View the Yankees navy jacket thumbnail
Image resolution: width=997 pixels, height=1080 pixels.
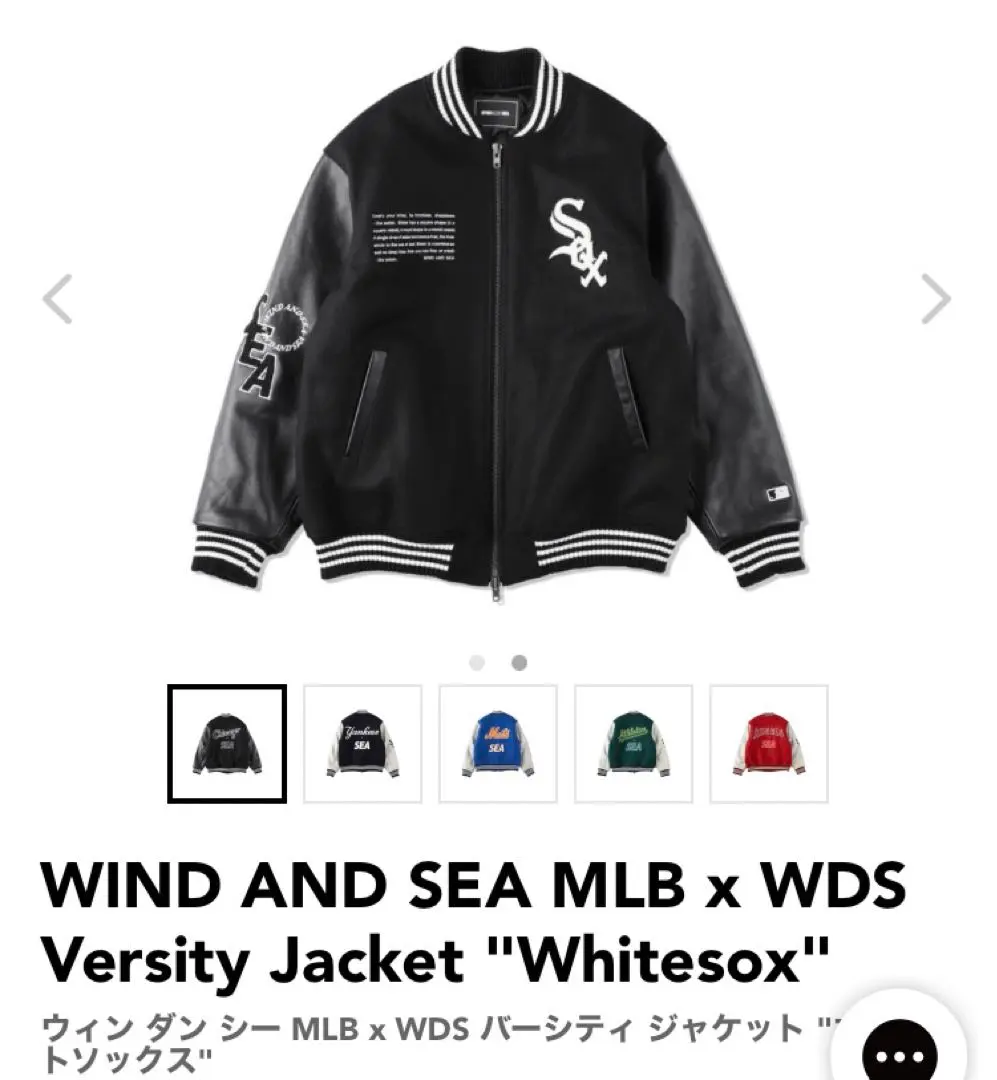(362, 743)
